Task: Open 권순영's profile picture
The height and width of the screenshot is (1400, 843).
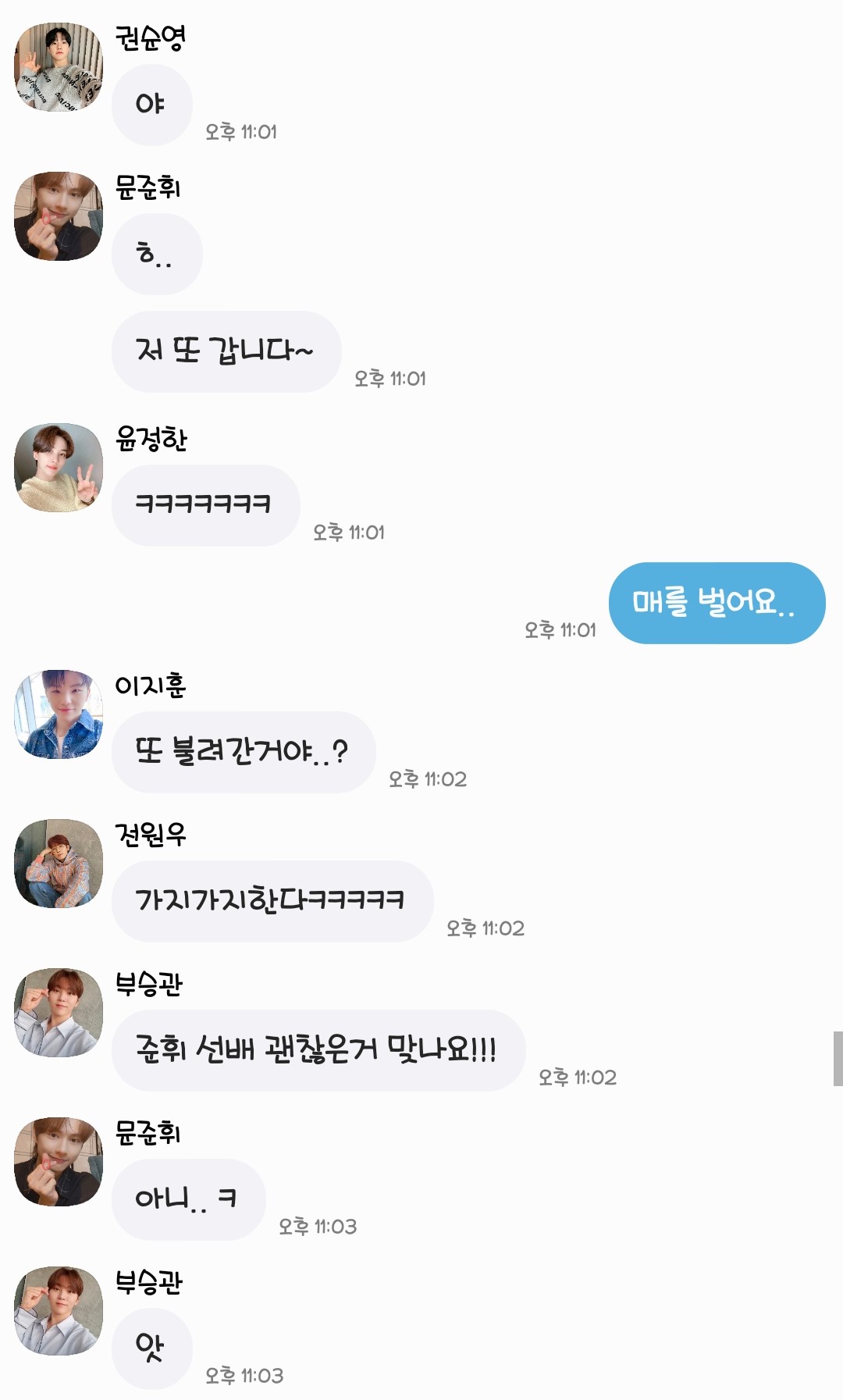Action: click(59, 67)
